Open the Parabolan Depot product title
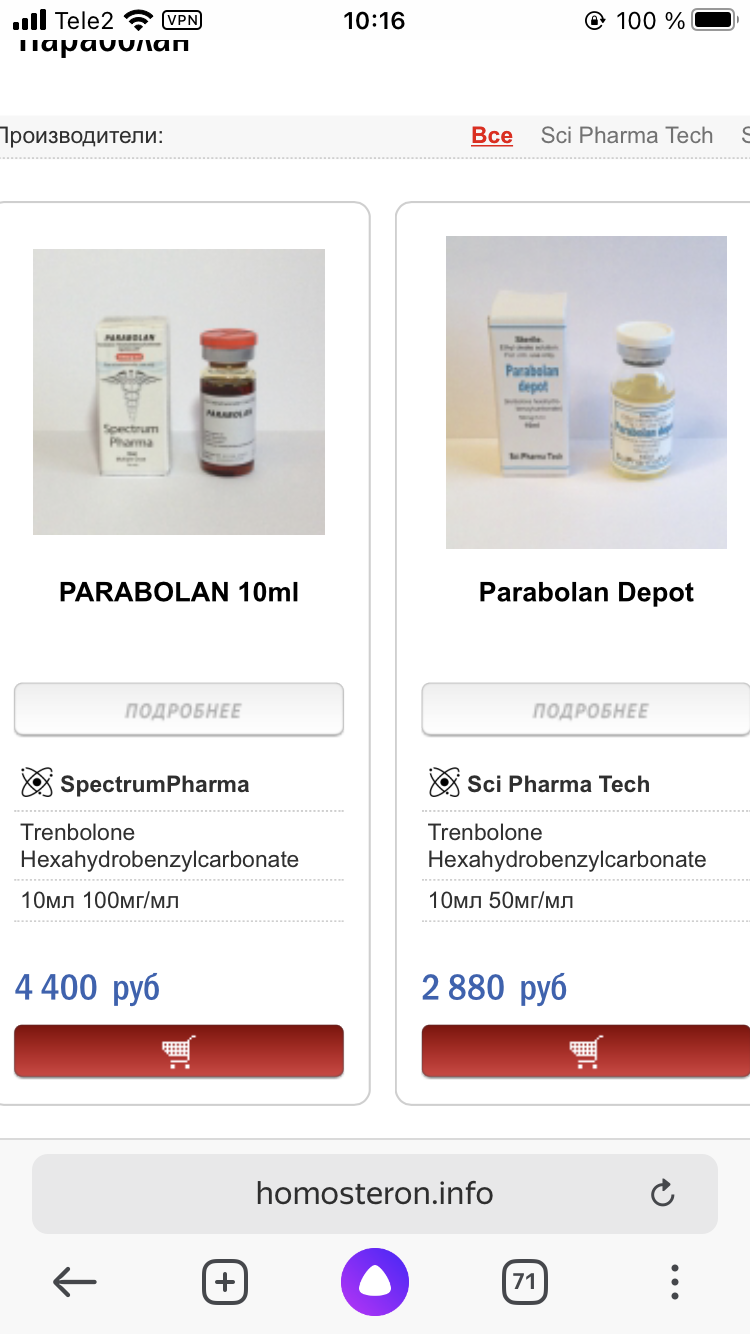 586,592
